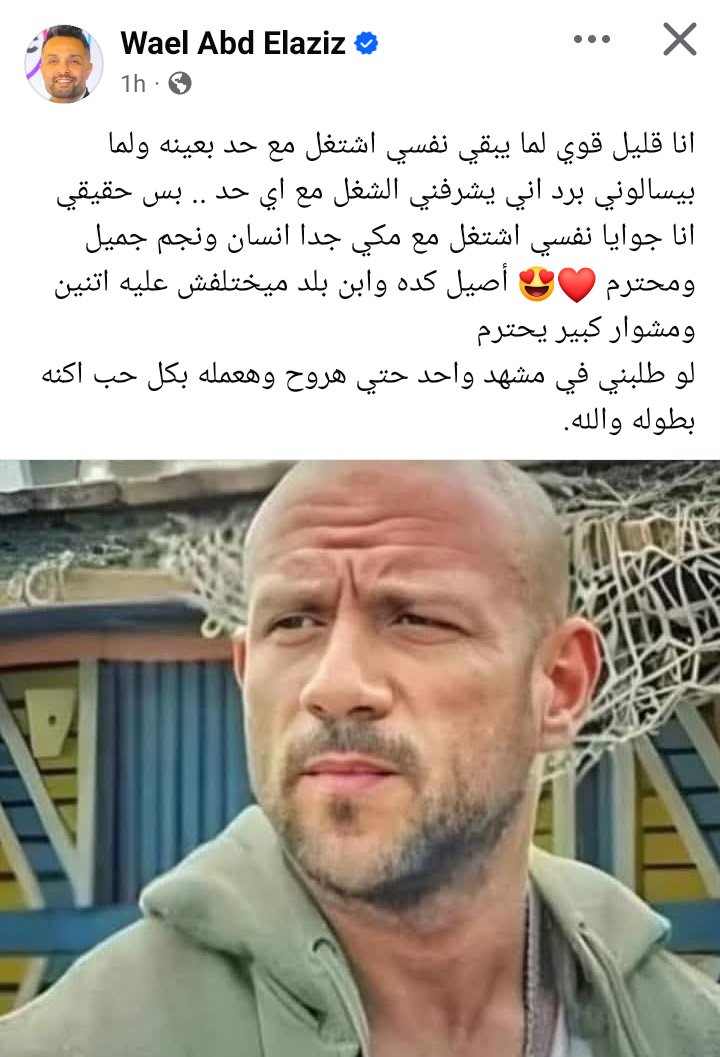Open the post's three-dot options menu

[591, 41]
